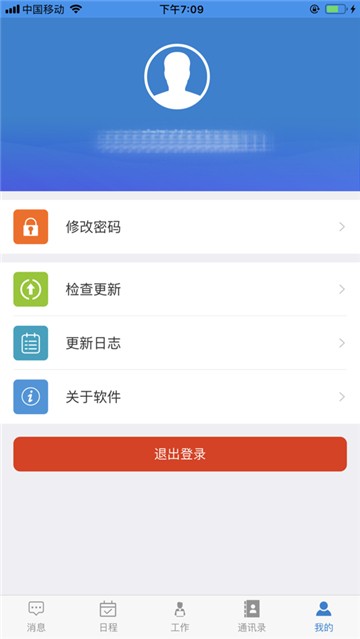Tap the profile avatar picture
The width and height of the screenshot is (360, 639).
(x=177, y=77)
